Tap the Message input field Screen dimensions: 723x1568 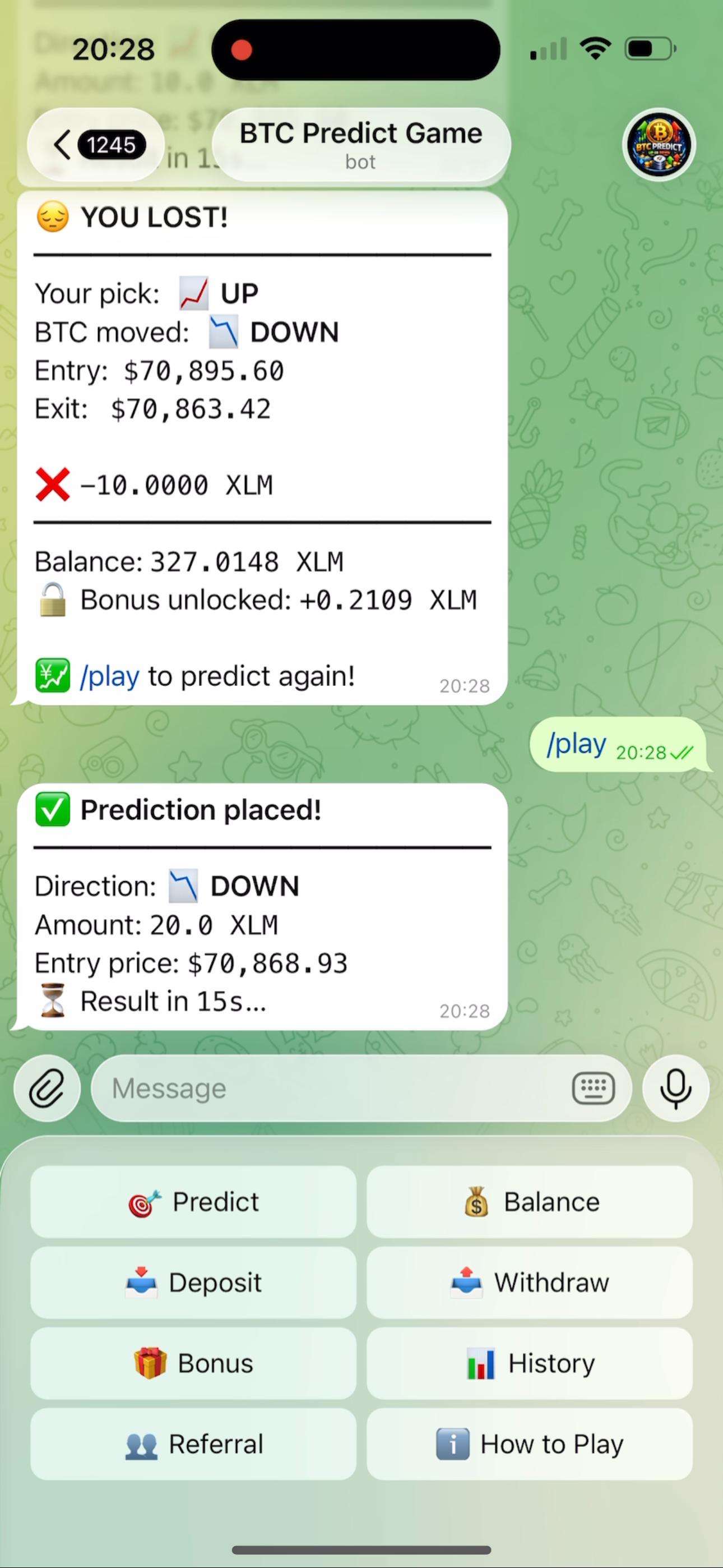[304, 1089]
